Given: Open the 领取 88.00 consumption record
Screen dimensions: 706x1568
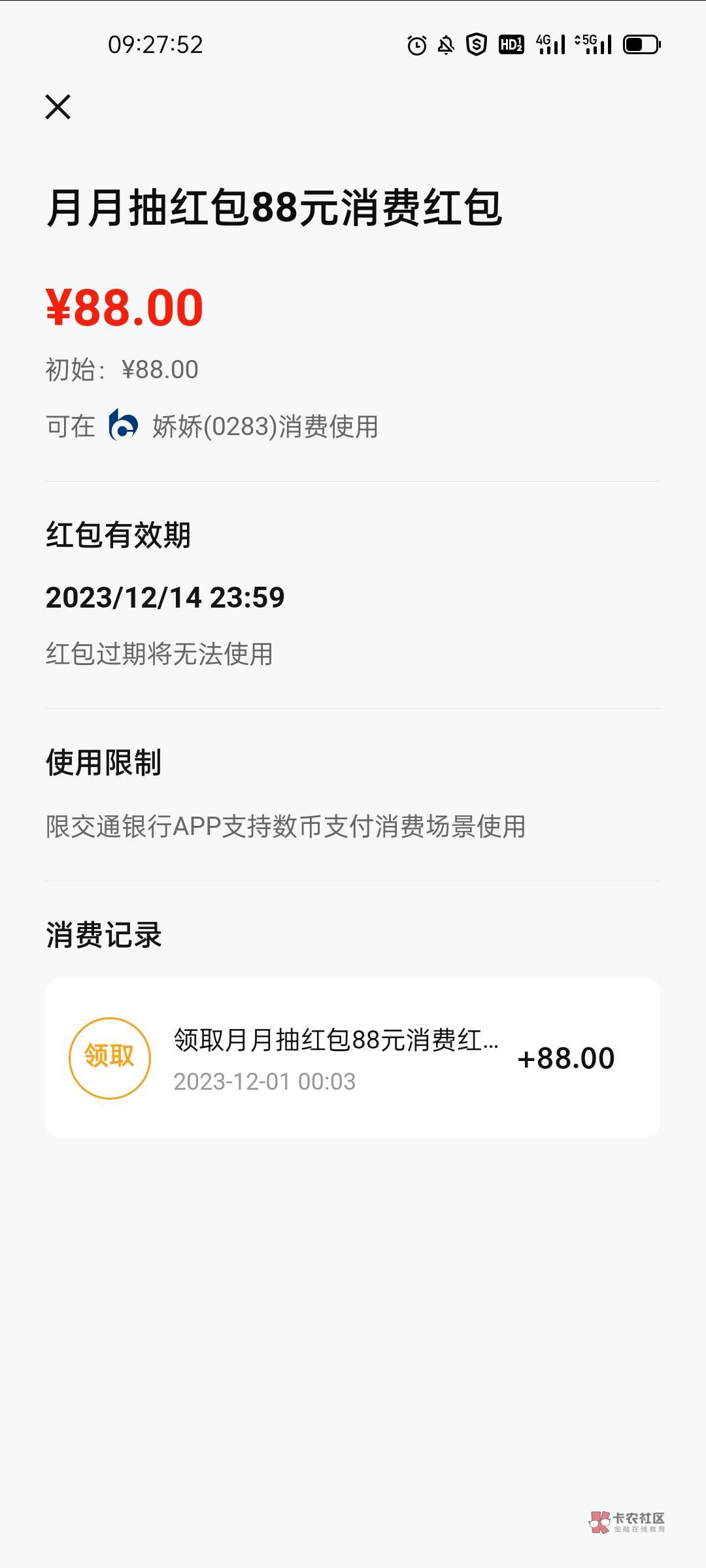Looking at the screenshot, I should pyautogui.click(x=353, y=1057).
